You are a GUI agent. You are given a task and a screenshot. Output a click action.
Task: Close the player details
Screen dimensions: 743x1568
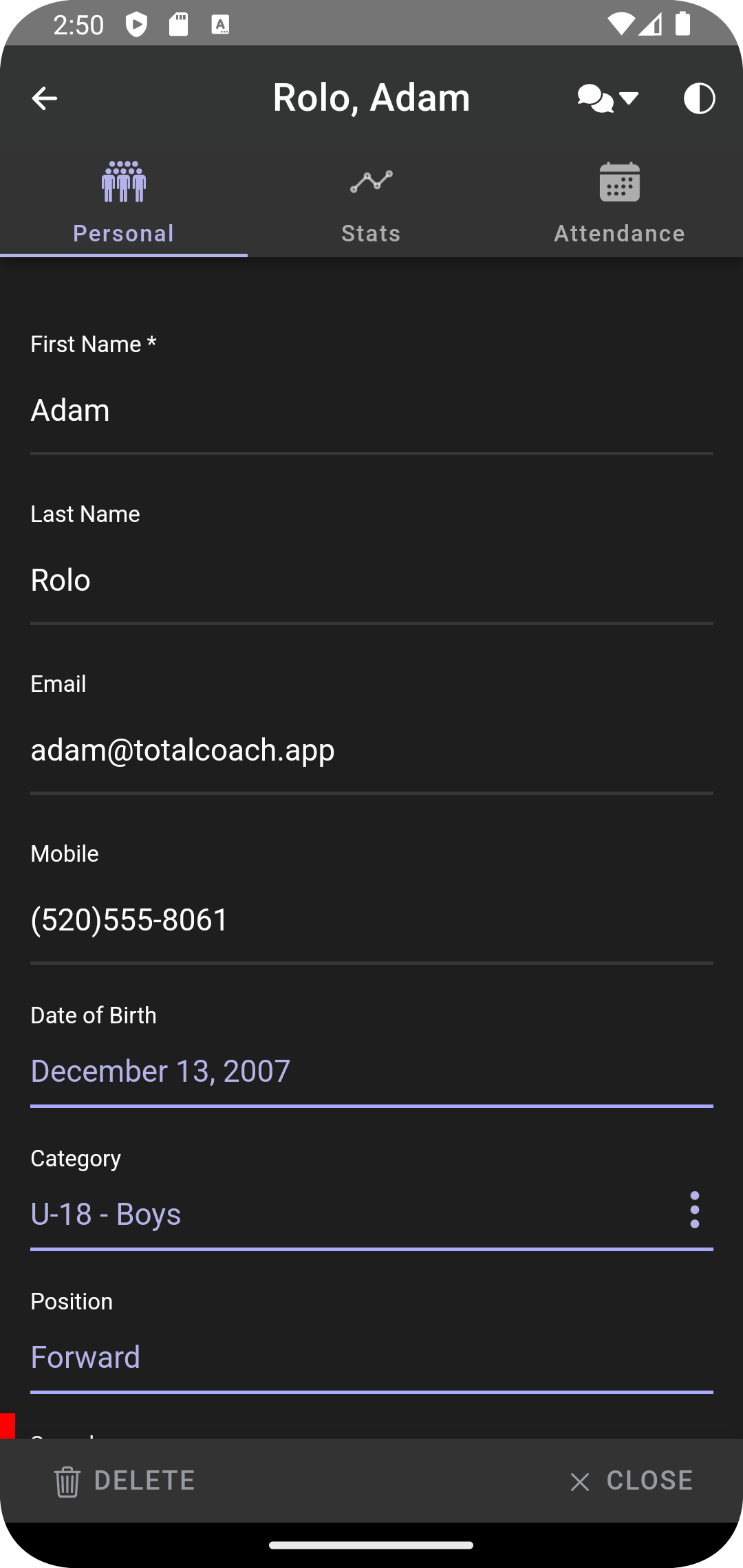click(631, 1481)
